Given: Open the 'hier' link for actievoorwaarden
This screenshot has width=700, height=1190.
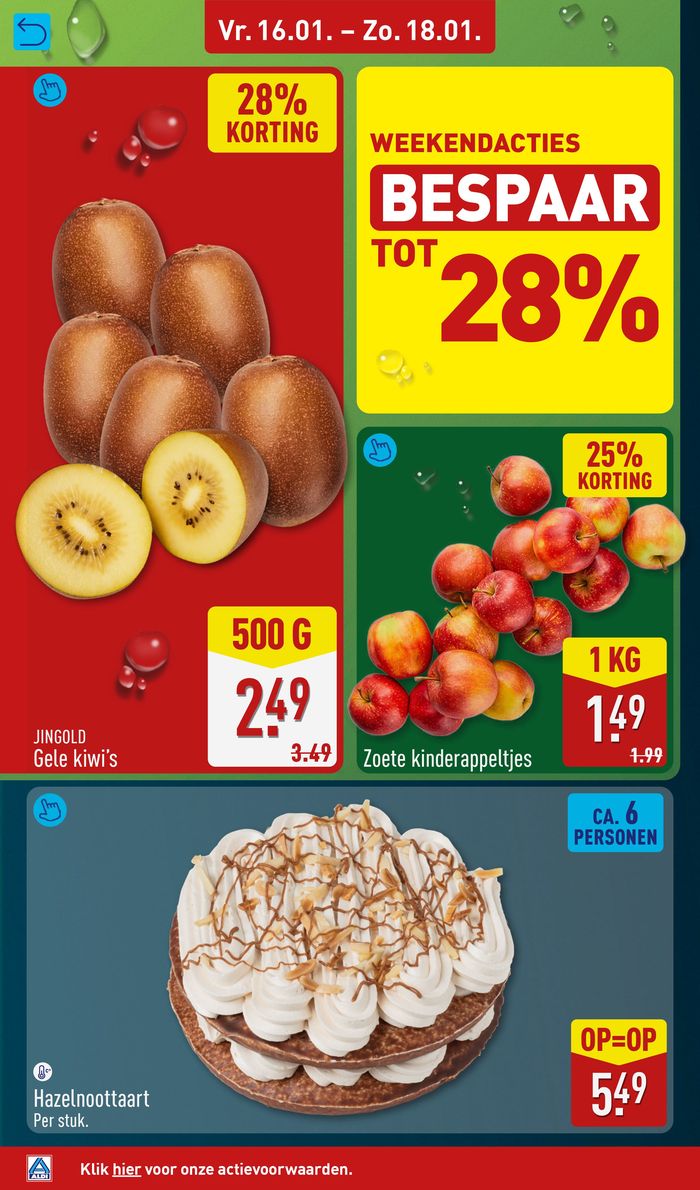Looking at the screenshot, I should (x=126, y=1168).
